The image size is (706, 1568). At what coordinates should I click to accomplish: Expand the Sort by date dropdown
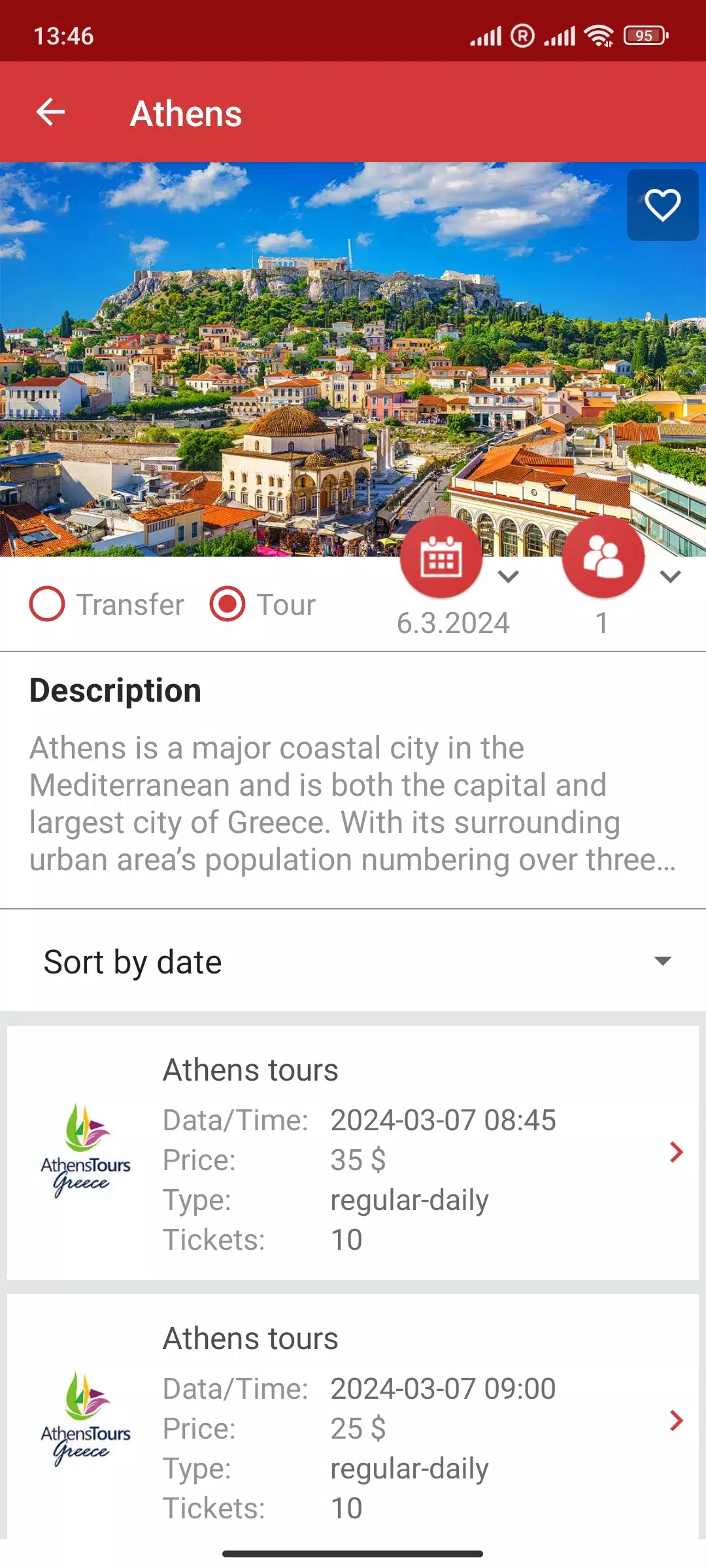tap(353, 962)
